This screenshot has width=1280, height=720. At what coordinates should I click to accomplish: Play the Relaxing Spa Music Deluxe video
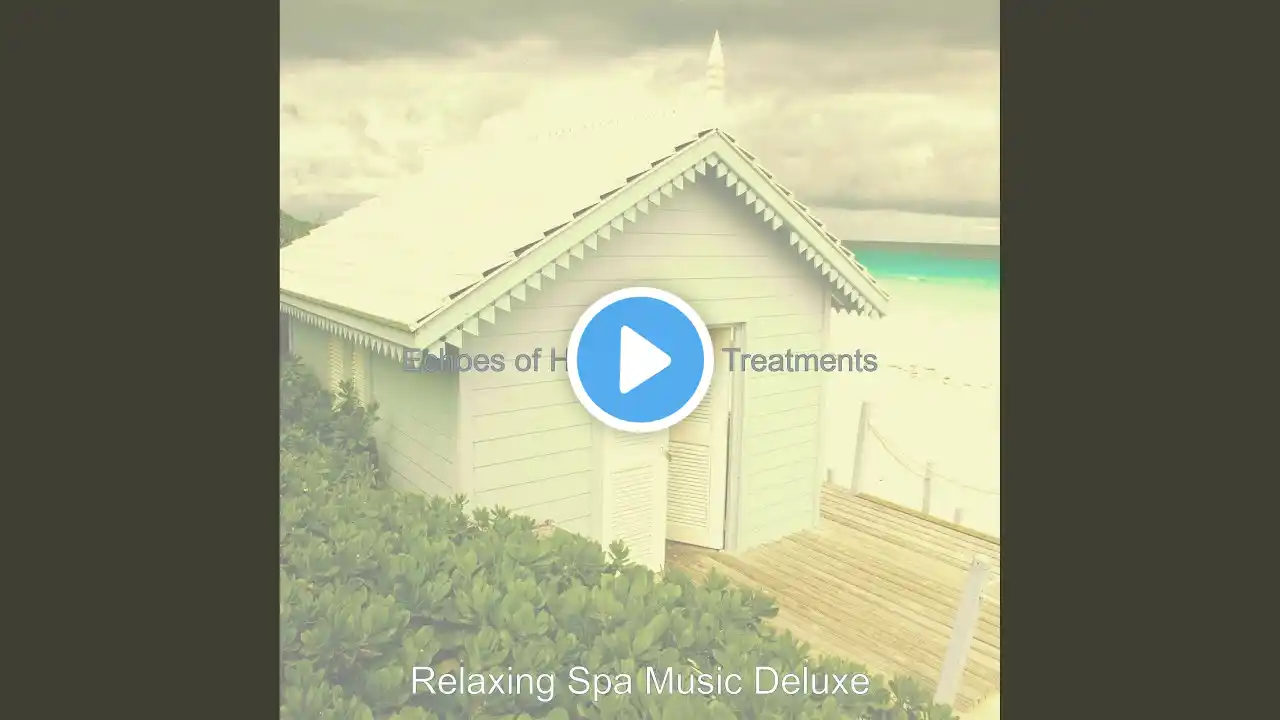[640, 360]
